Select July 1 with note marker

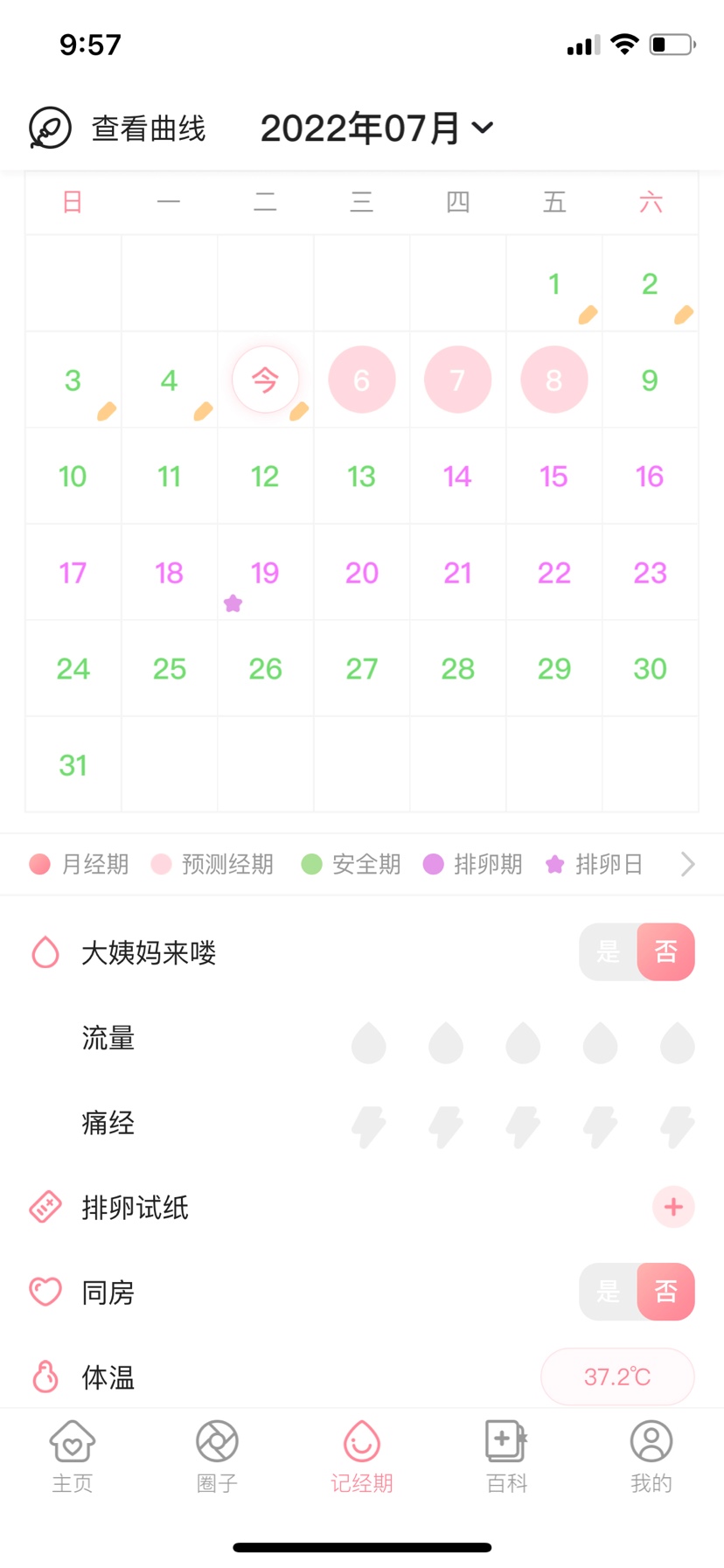[553, 284]
